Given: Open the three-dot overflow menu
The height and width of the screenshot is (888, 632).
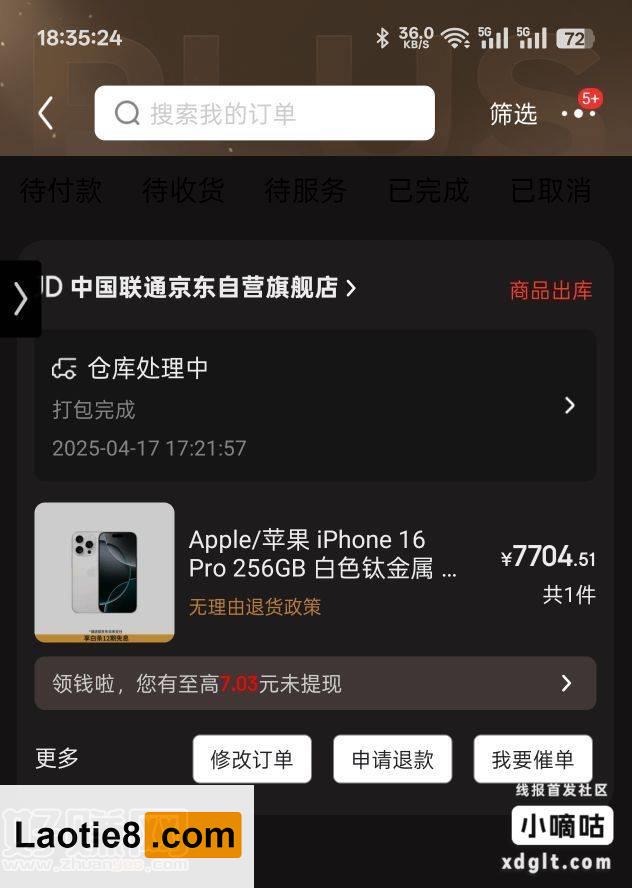Looking at the screenshot, I should [578, 113].
